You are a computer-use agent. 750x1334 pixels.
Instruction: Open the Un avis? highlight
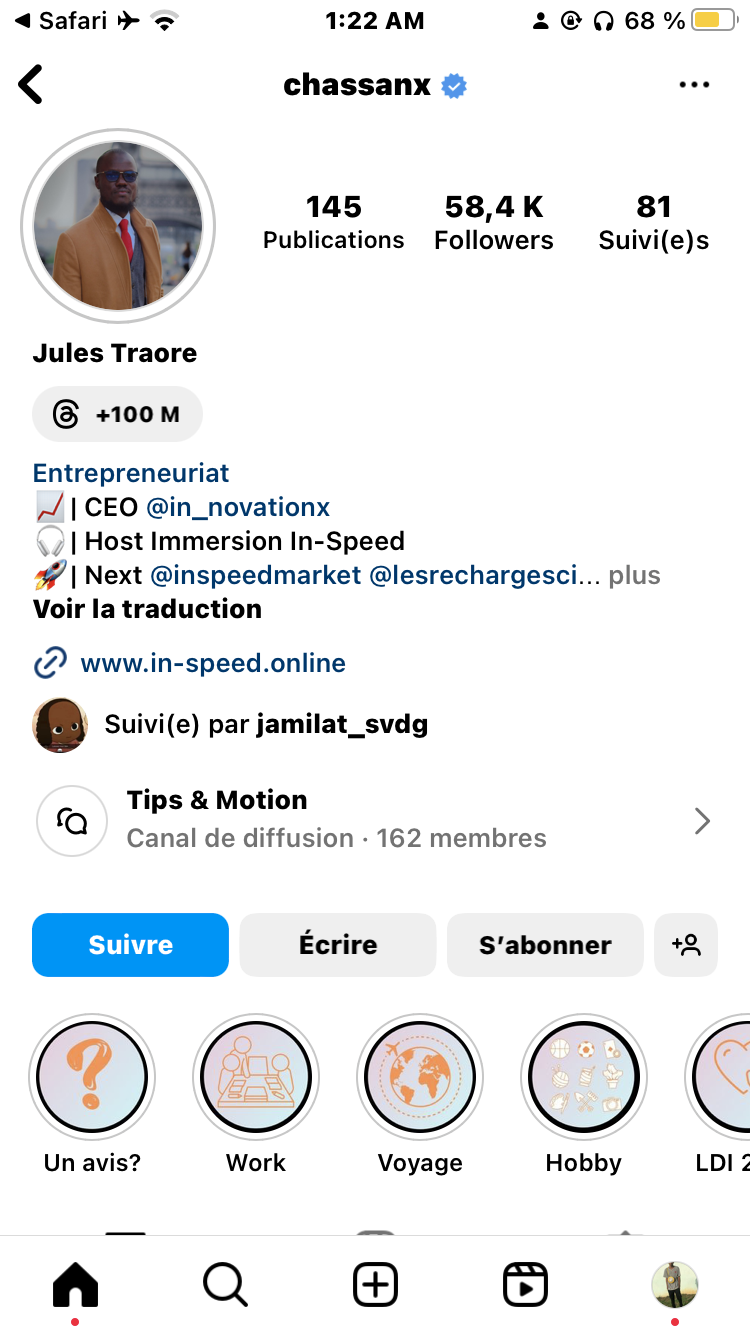coord(92,1078)
